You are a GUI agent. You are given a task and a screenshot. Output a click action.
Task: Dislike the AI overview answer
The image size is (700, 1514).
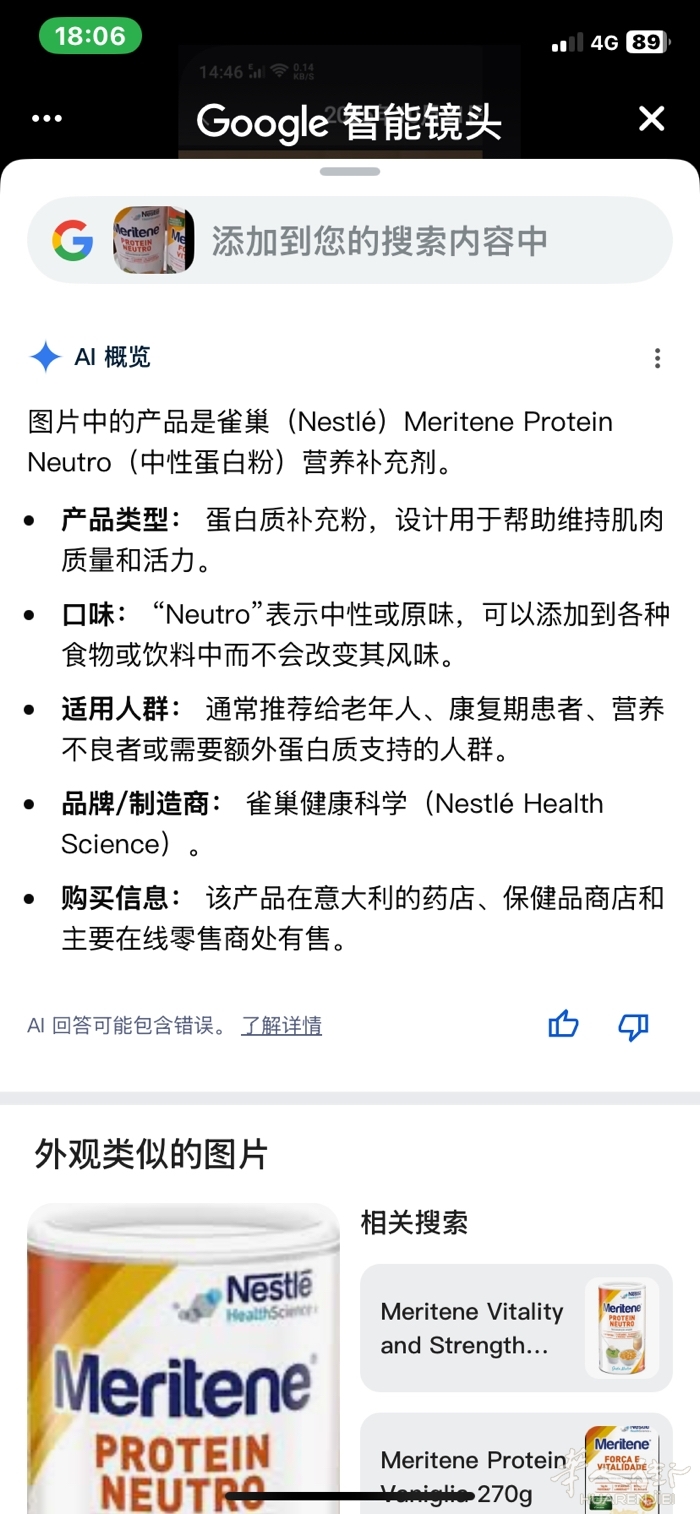[634, 1025]
